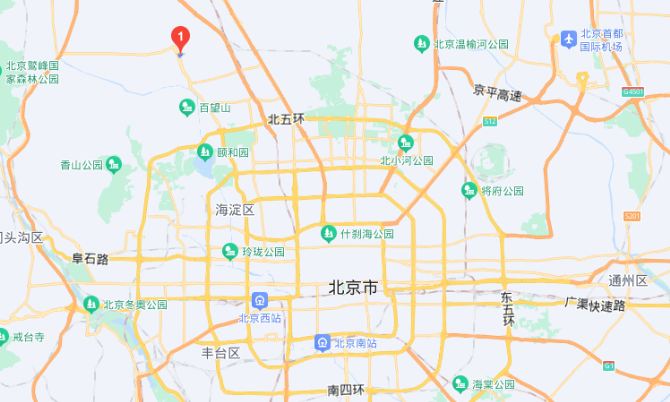Open 北京南站 railway station marker
Screen dimensions: 670x402
(x=323, y=342)
